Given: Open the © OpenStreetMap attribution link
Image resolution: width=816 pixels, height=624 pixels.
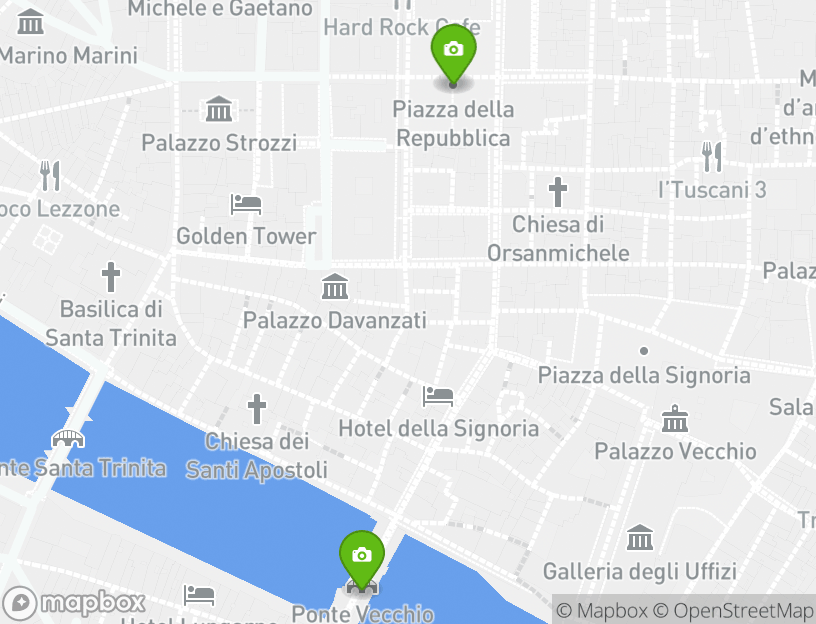Looking at the screenshot, I should [x=734, y=610].
